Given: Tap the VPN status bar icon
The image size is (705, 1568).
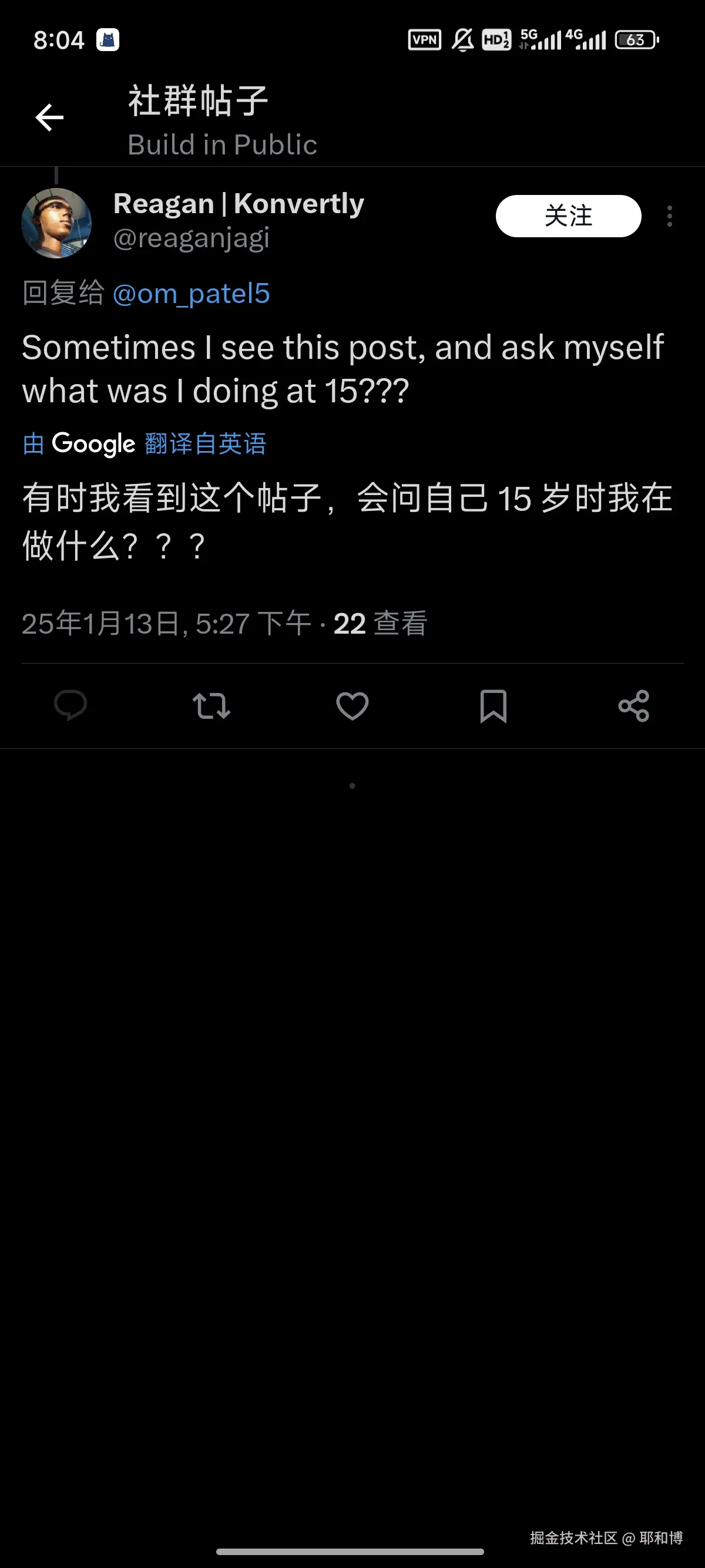Looking at the screenshot, I should (424, 39).
